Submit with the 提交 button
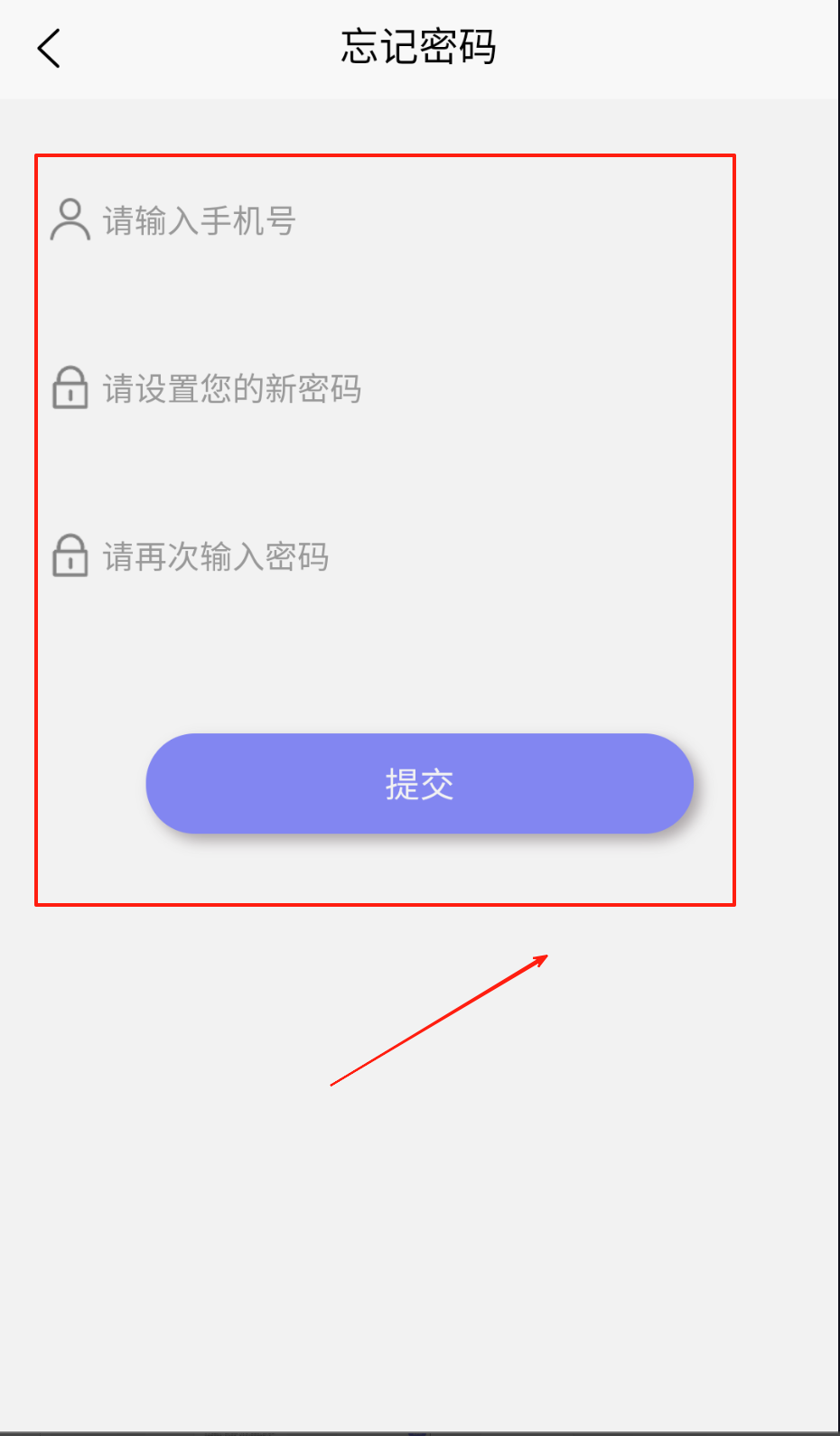 420,783
